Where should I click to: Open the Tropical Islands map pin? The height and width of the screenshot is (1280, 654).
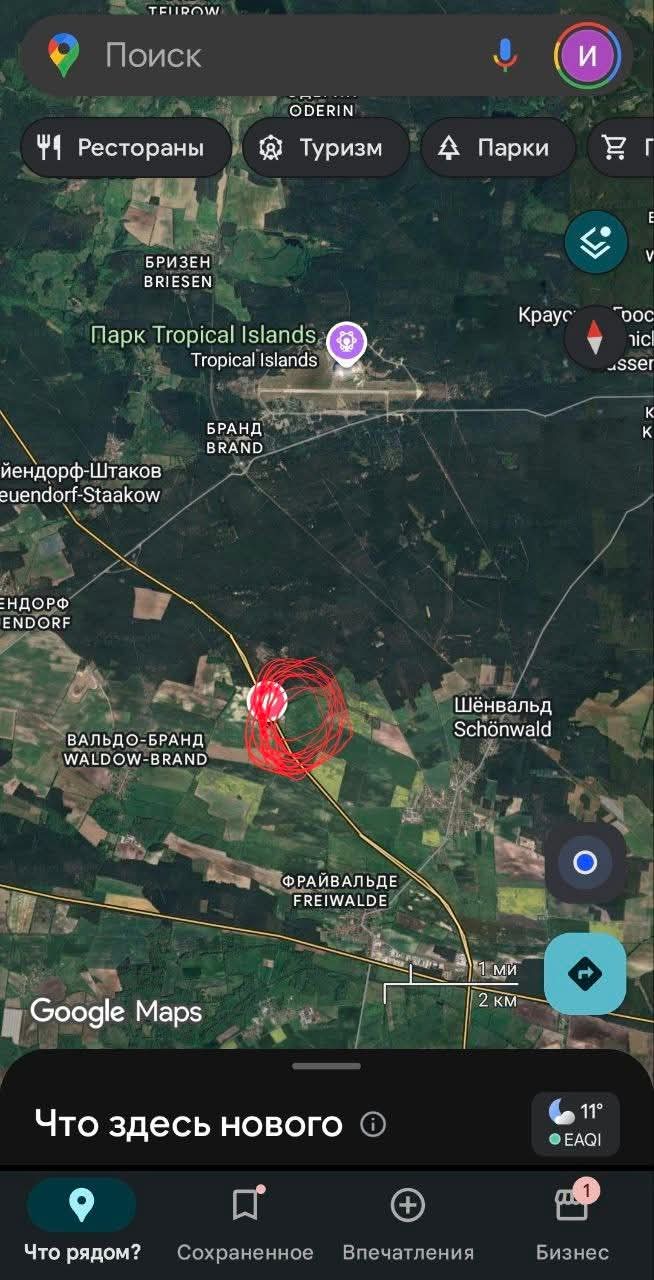pyautogui.click(x=347, y=342)
